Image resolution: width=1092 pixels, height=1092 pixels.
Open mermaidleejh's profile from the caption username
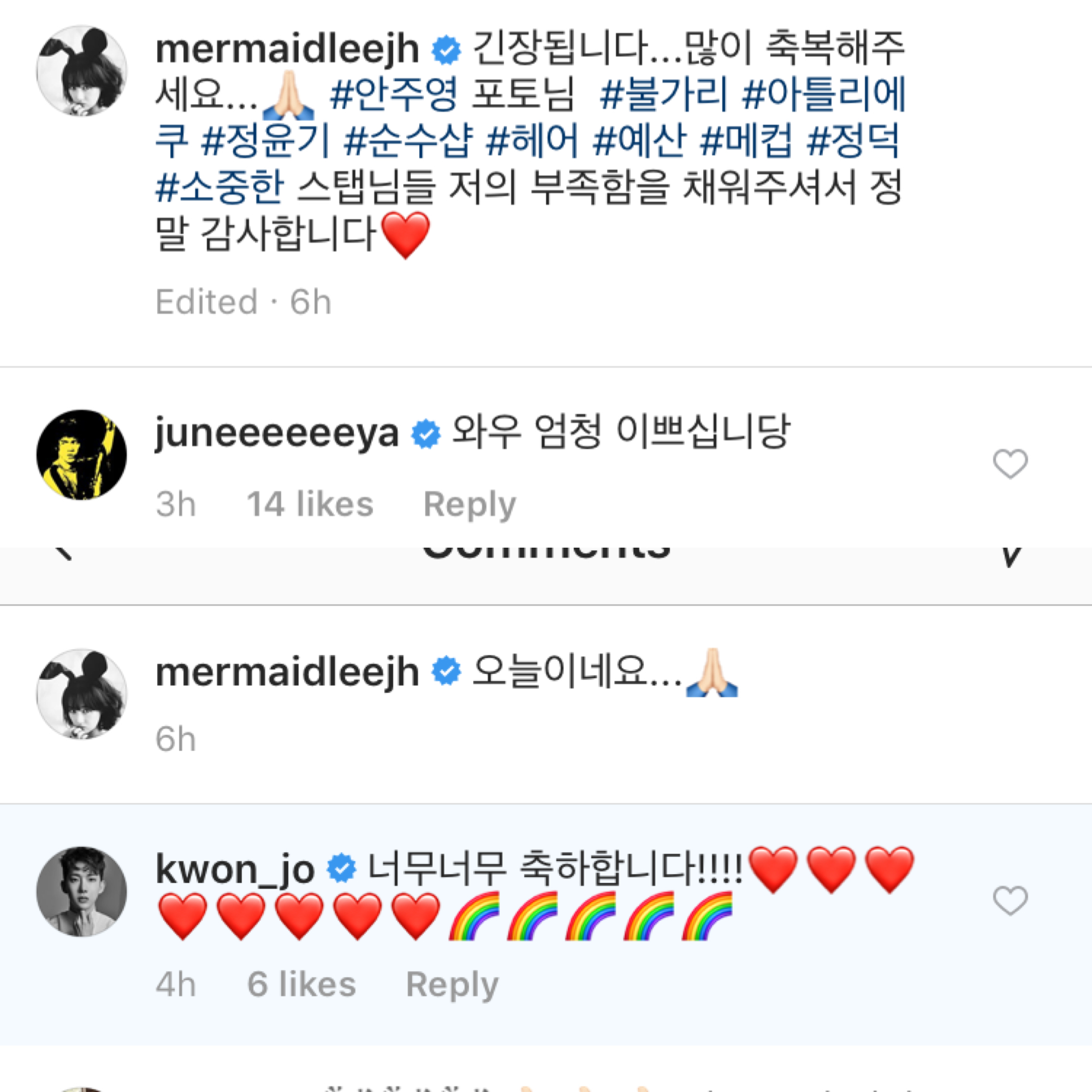[287, 49]
